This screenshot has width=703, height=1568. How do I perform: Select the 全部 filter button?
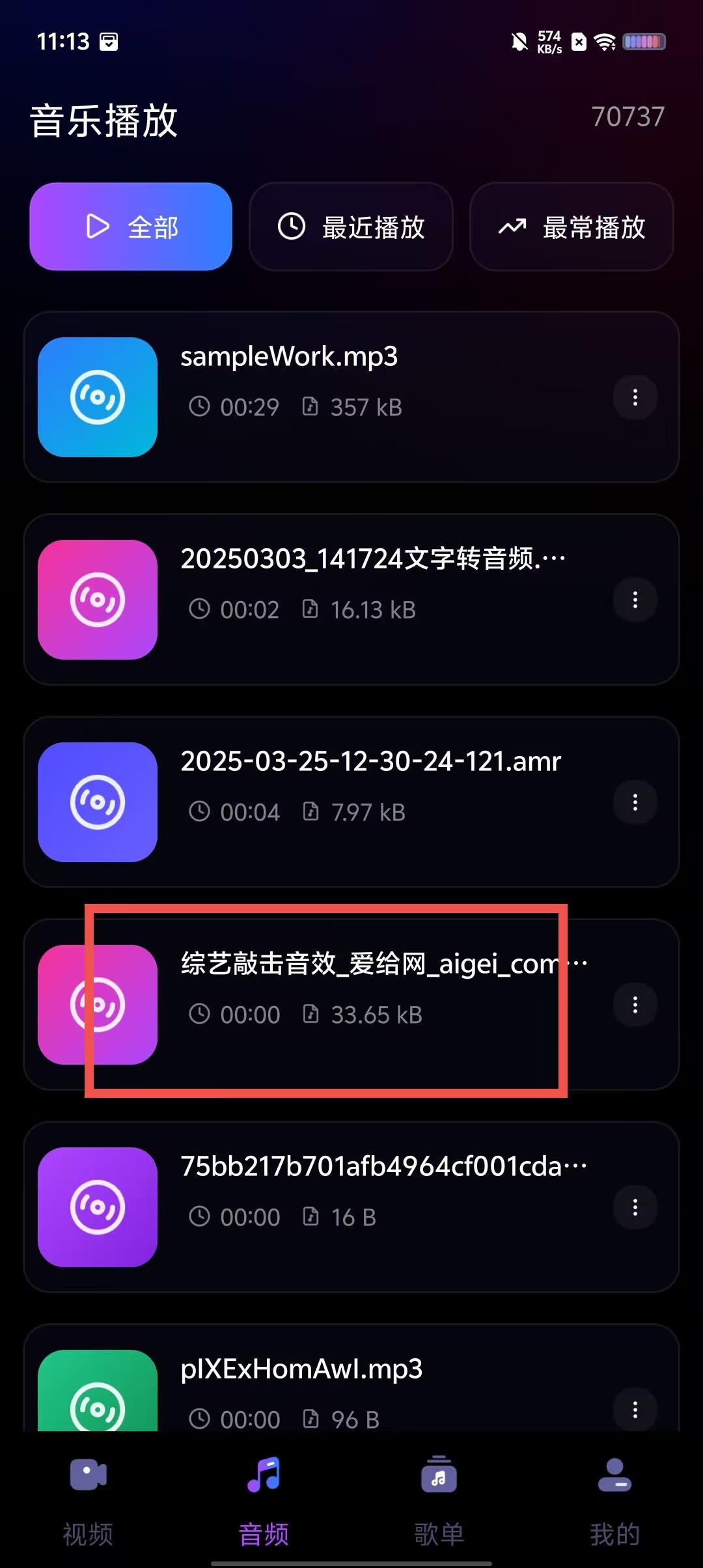[x=131, y=227]
